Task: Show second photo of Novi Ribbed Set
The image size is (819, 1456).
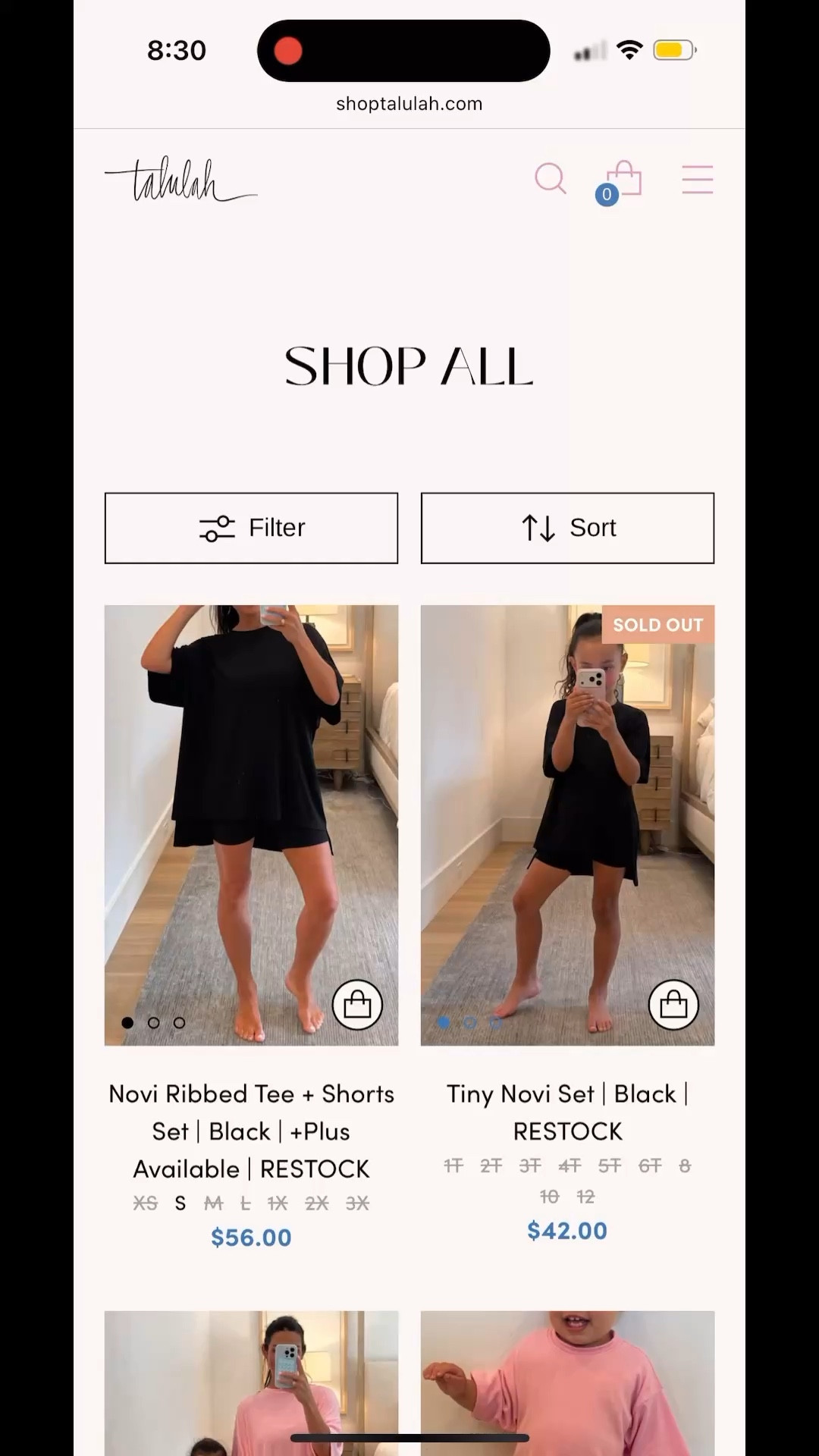Action: [154, 1023]
